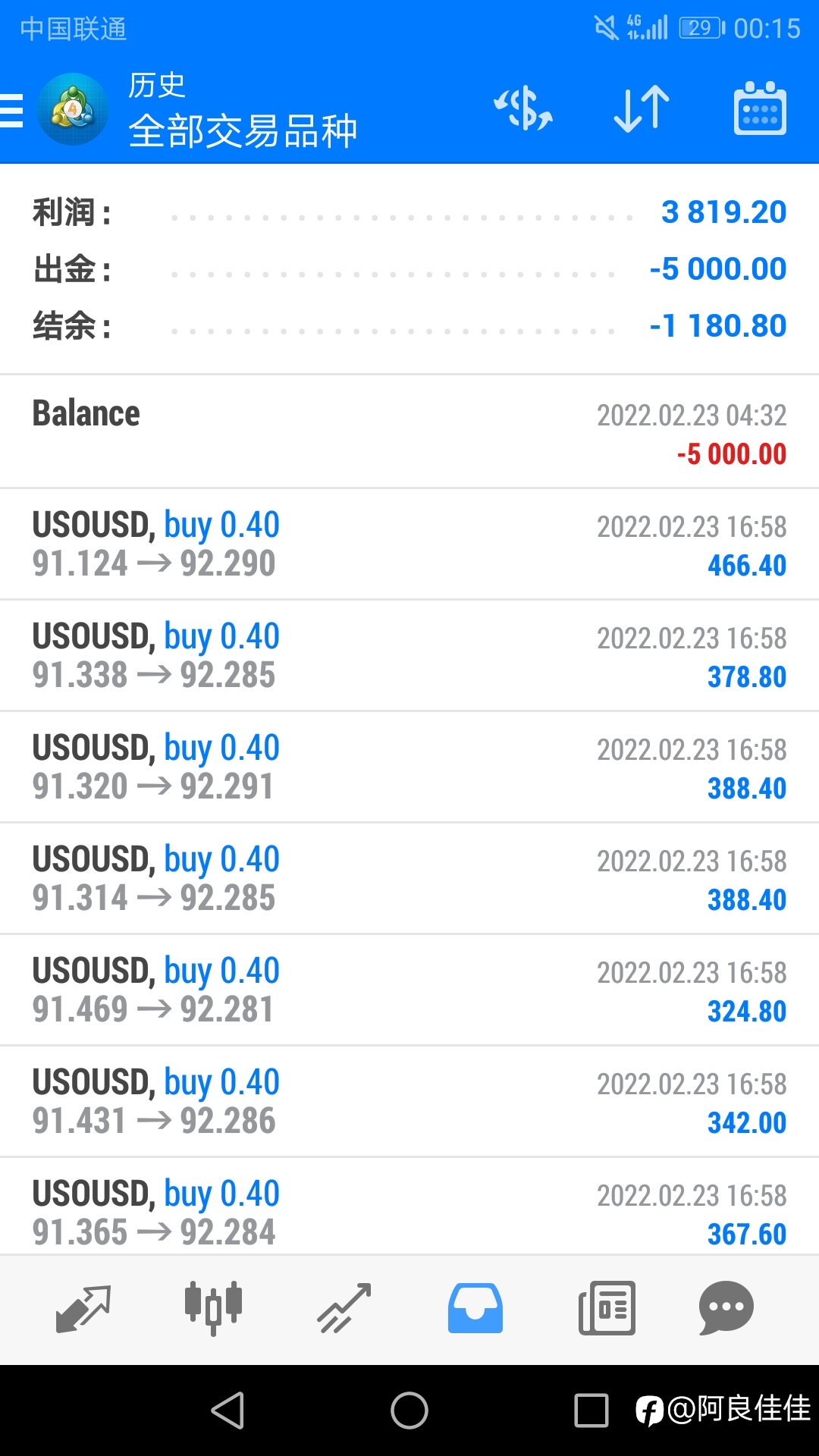This screenshot has width=819, height=1456.
Task: Switch to the quotes arrows tab
Action: (83, 1308)
